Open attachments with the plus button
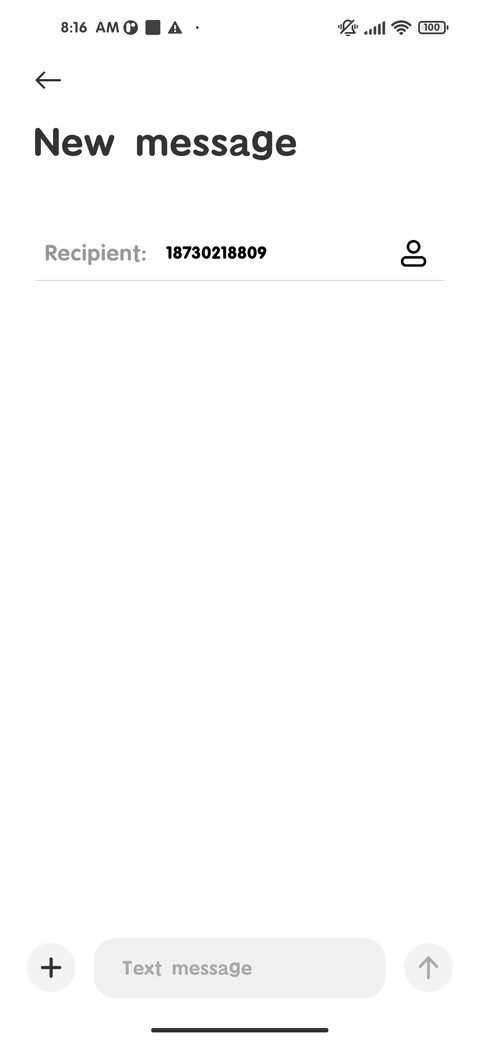The image size is (480, 1040). point(51,968)
